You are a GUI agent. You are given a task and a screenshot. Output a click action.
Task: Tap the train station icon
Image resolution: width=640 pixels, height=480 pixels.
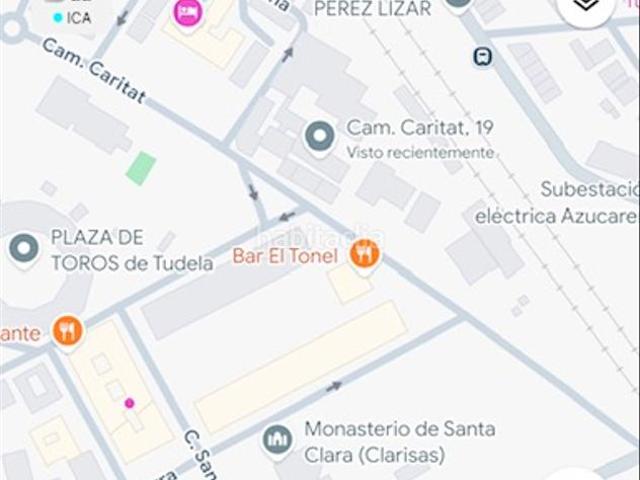[x=483, y=57]
